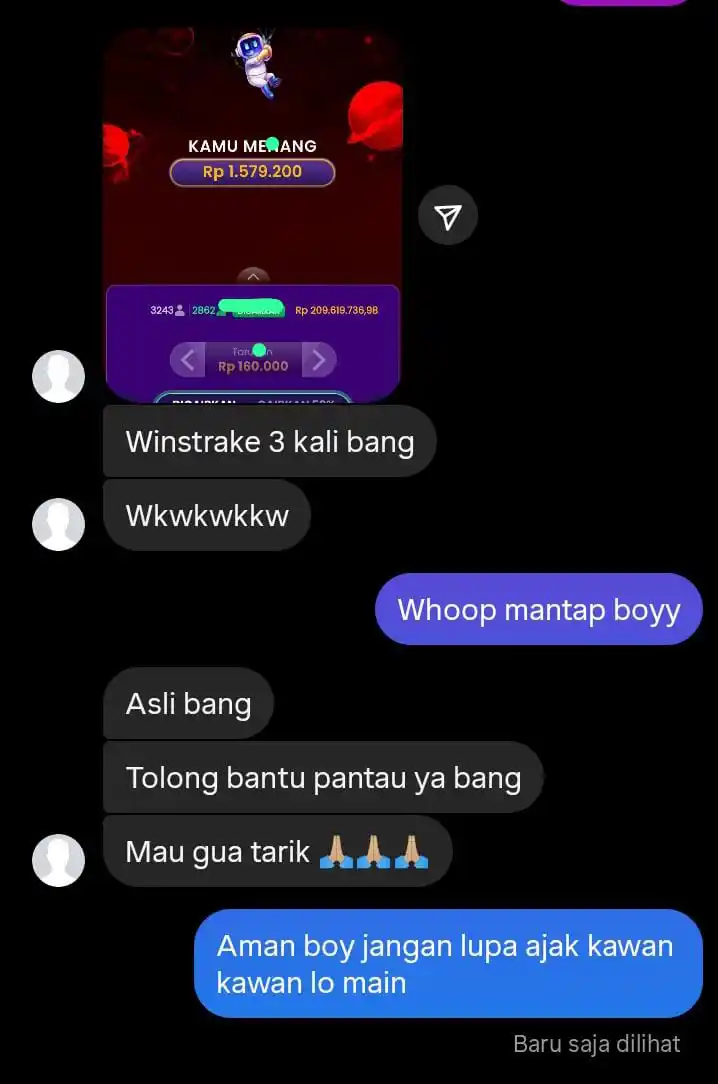The height and width of the screenshot is (1084, 718).
Task: Forward the shared image with the paper-plane icon
Action: [447, 216]
